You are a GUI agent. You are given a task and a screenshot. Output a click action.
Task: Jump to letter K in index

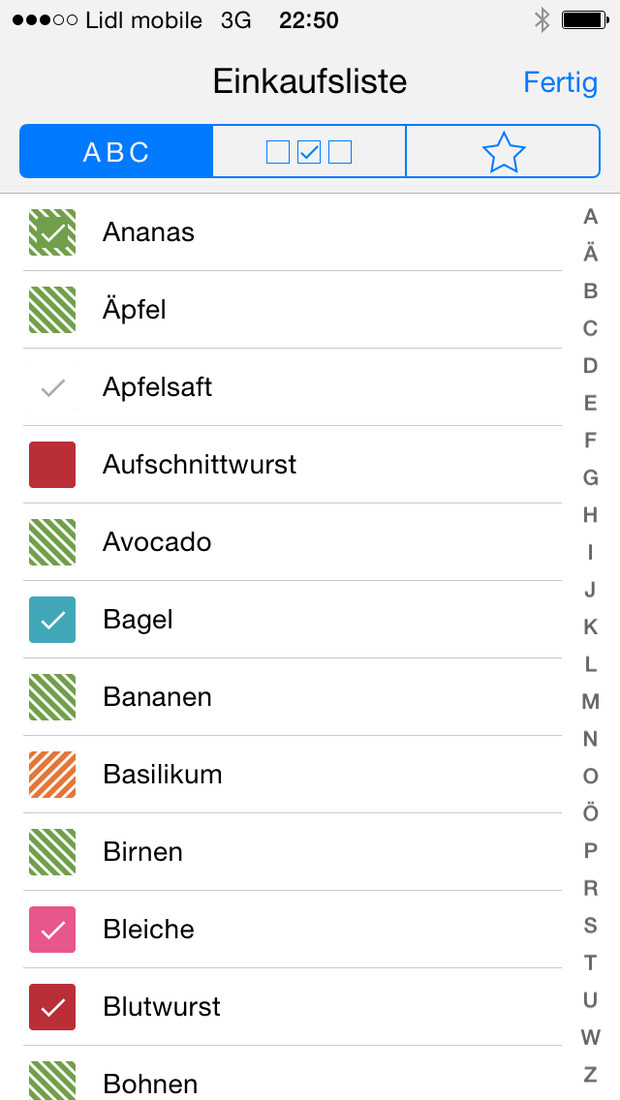point(591,627)
